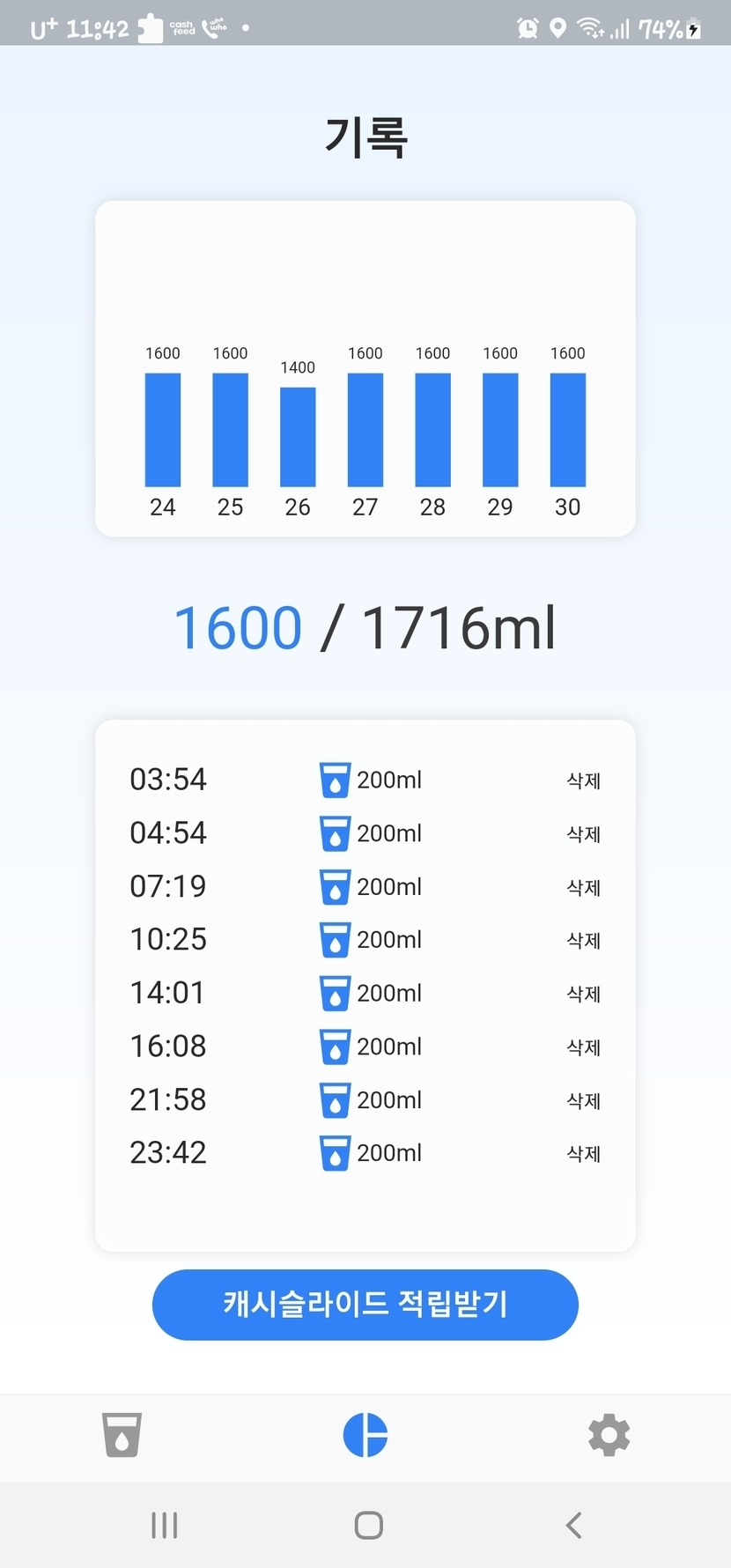731x1568 pixels.
Task: Delete the 03:54 water record
Action: 583,780
